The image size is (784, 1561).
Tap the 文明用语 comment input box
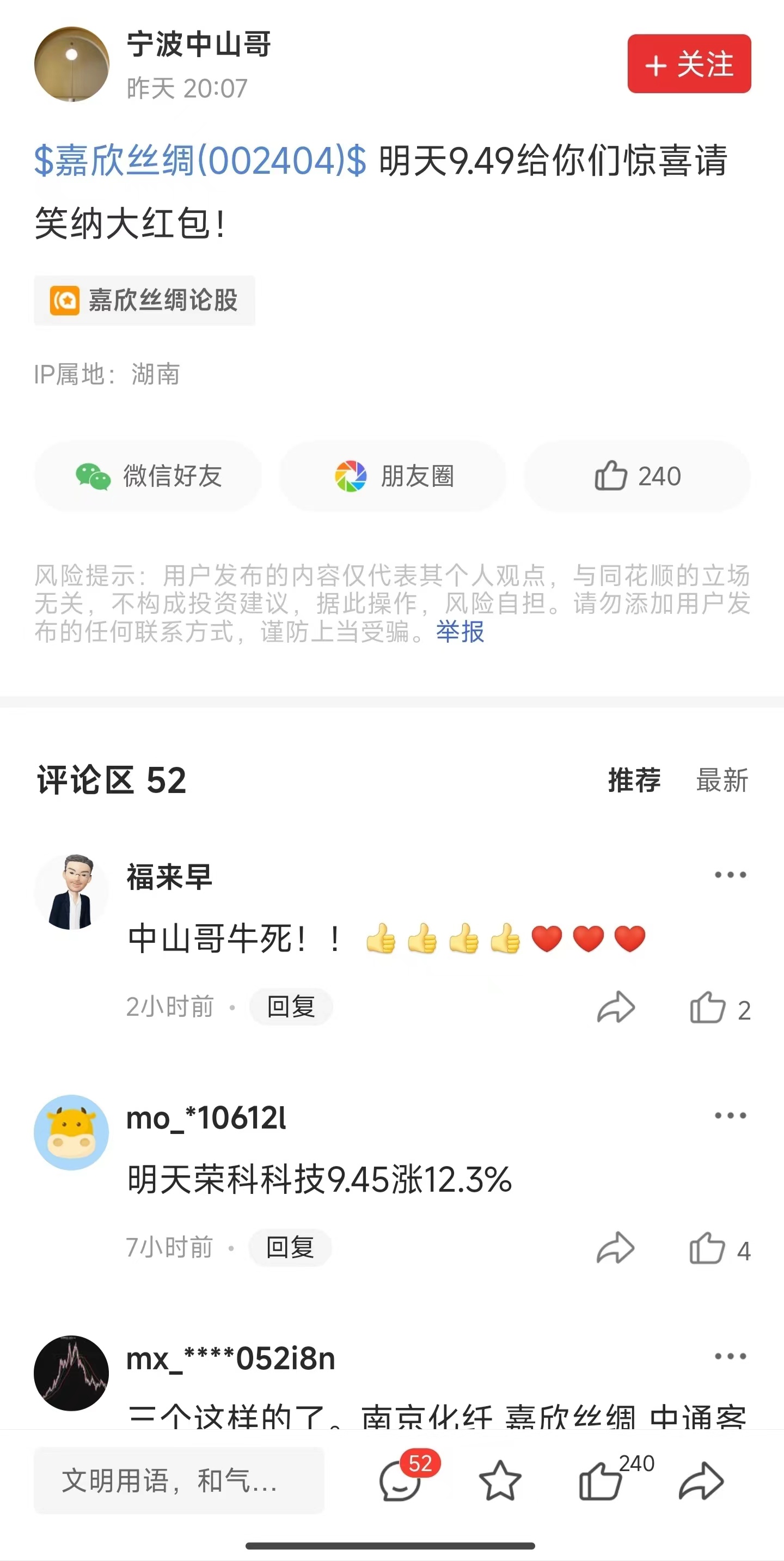pyautogui.click(x=179, y=1481)
